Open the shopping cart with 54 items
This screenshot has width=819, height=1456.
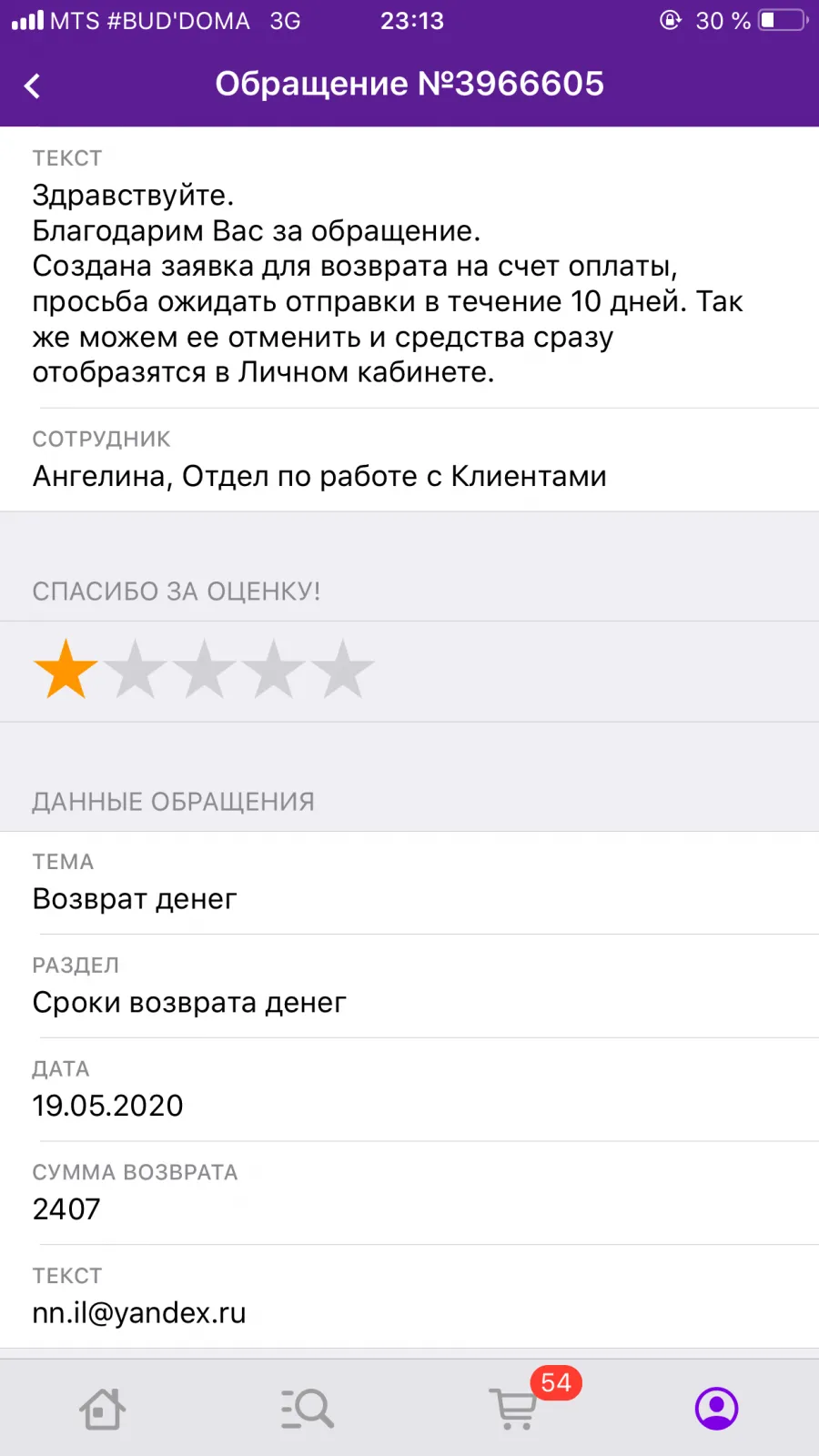514,1409
